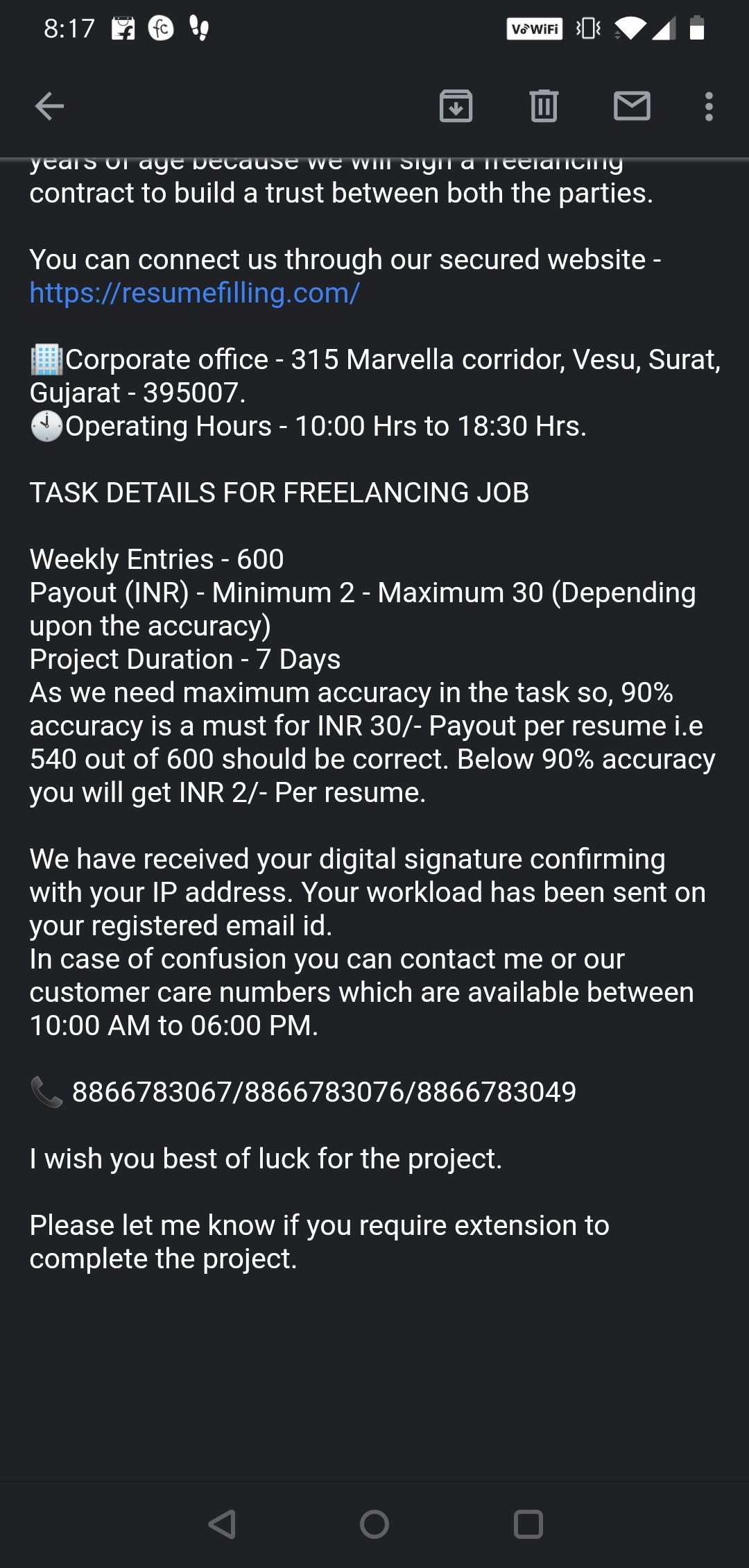This screenshot has height=1568, width=749.
Task: Open the three-dot overflow menu
Action: click(708, 106)
